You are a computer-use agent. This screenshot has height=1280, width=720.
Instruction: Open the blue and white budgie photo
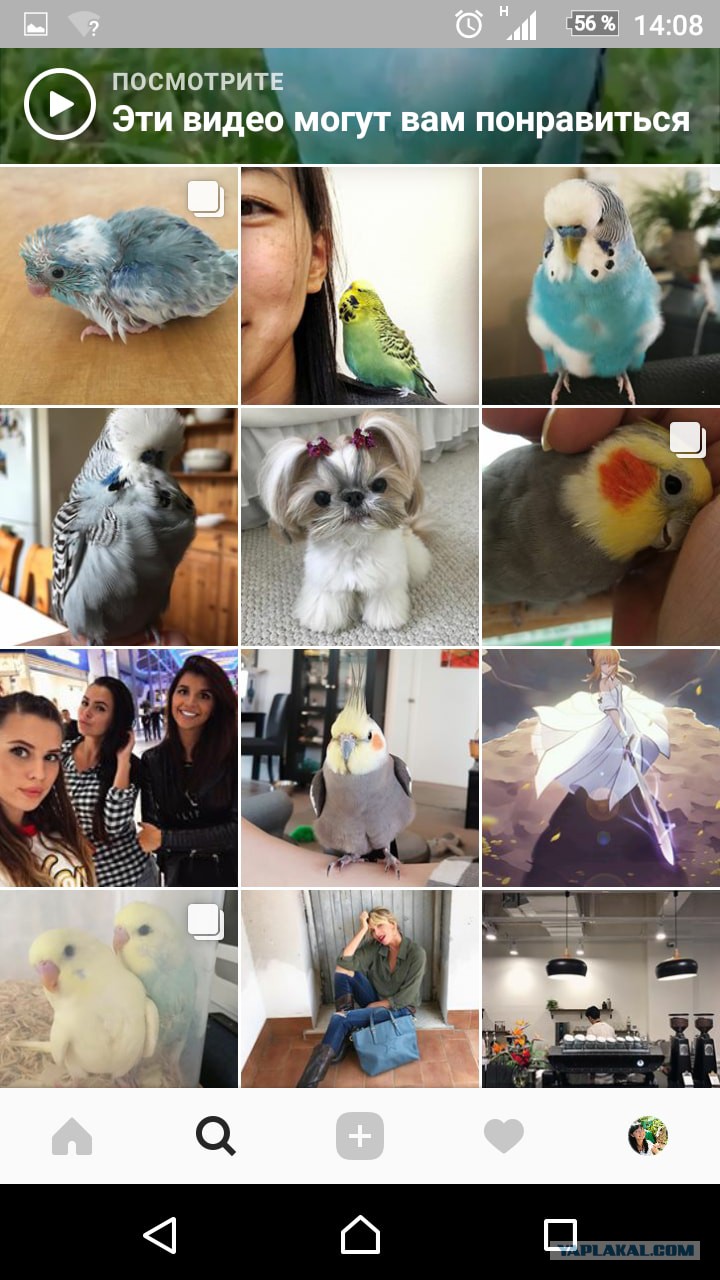[600, 285]
